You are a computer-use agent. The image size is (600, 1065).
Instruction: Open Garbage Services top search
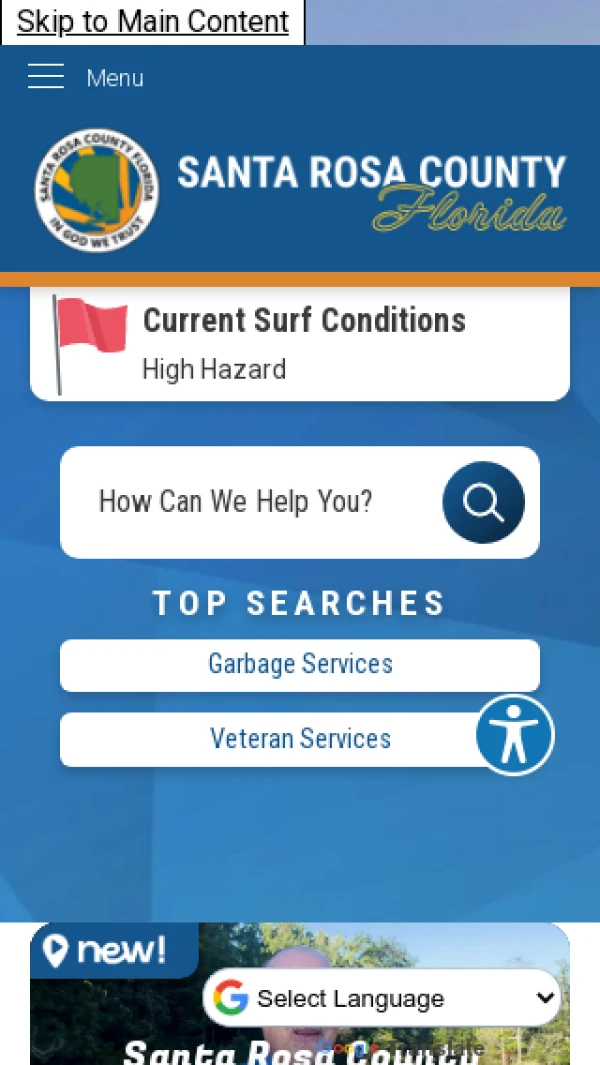pyautogui.click(x=300, y=664)
